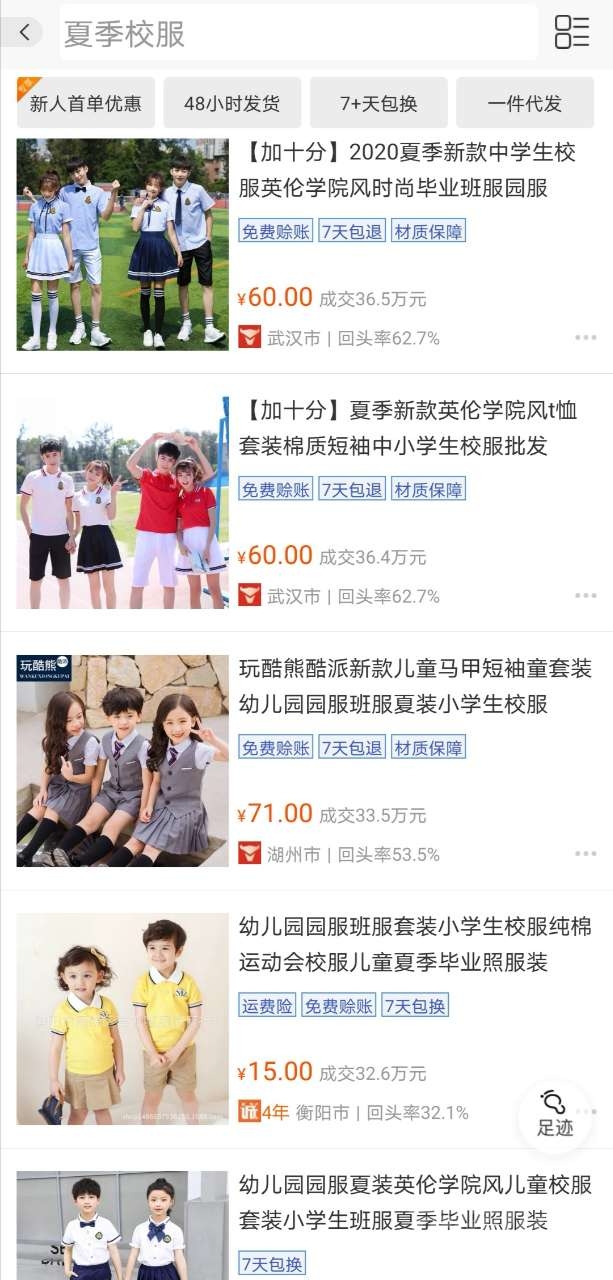Open more options for 2020夏季新款中学生校服
The image size is (613, 1280).
[x=585, y=338]
